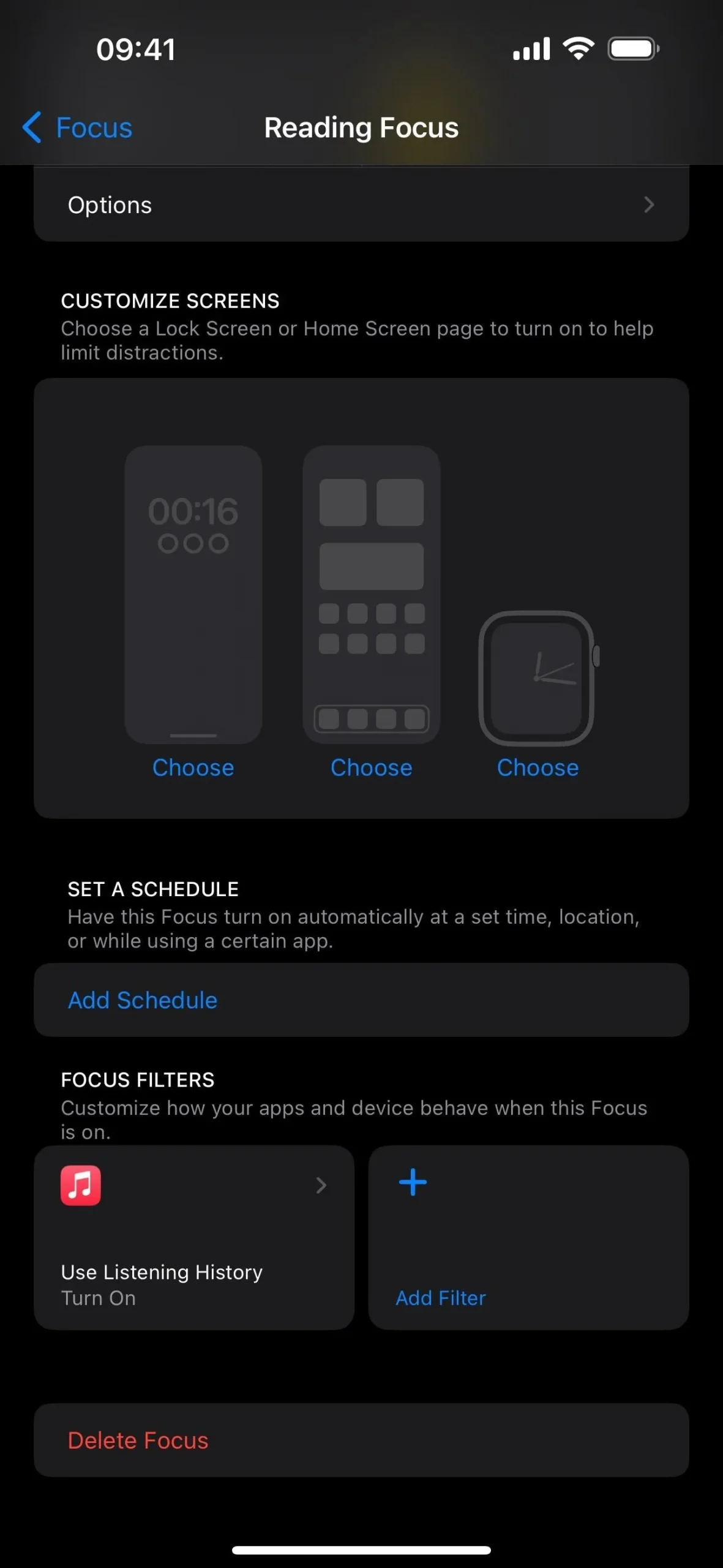
Task: Go back to the Focus list
Action: pyautogui.click(x=78, y=128)
